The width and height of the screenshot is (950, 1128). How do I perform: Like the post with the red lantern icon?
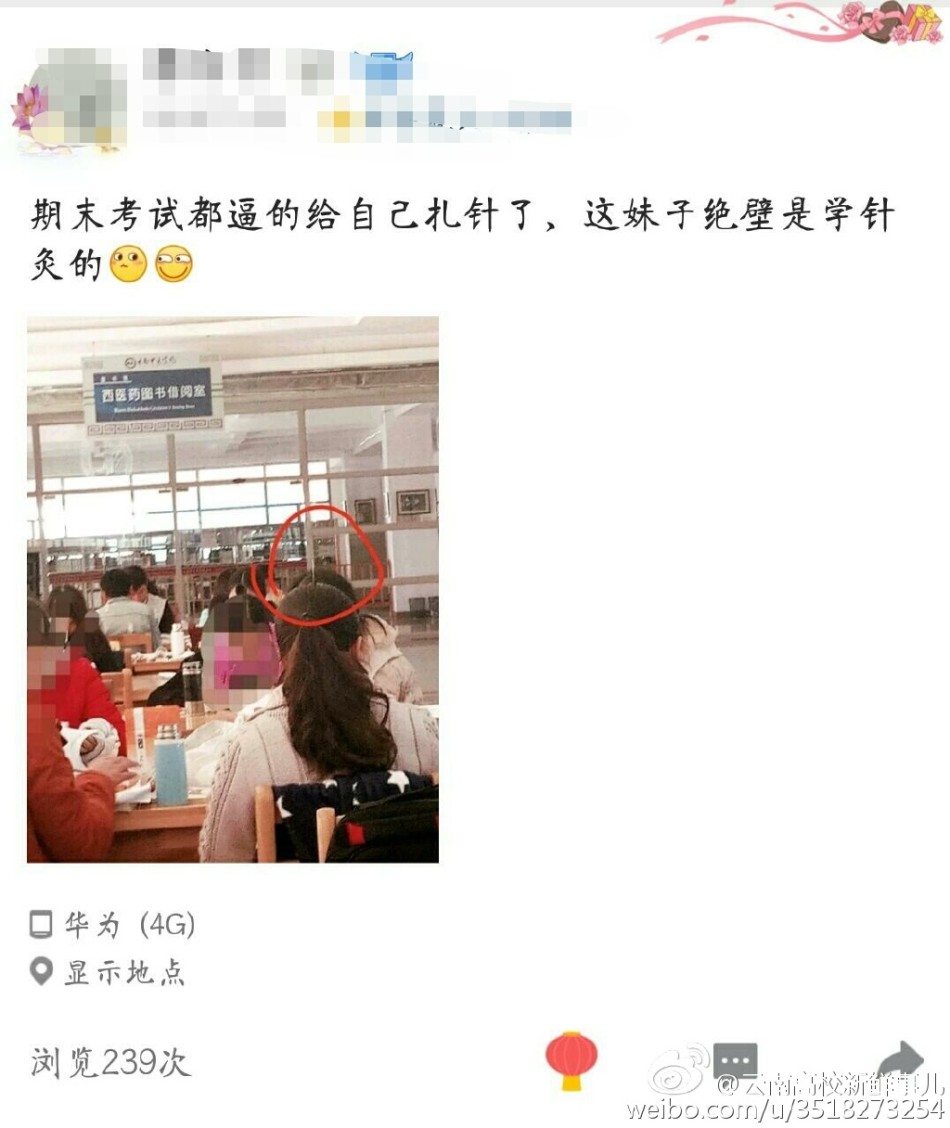tap(571, 1059)
